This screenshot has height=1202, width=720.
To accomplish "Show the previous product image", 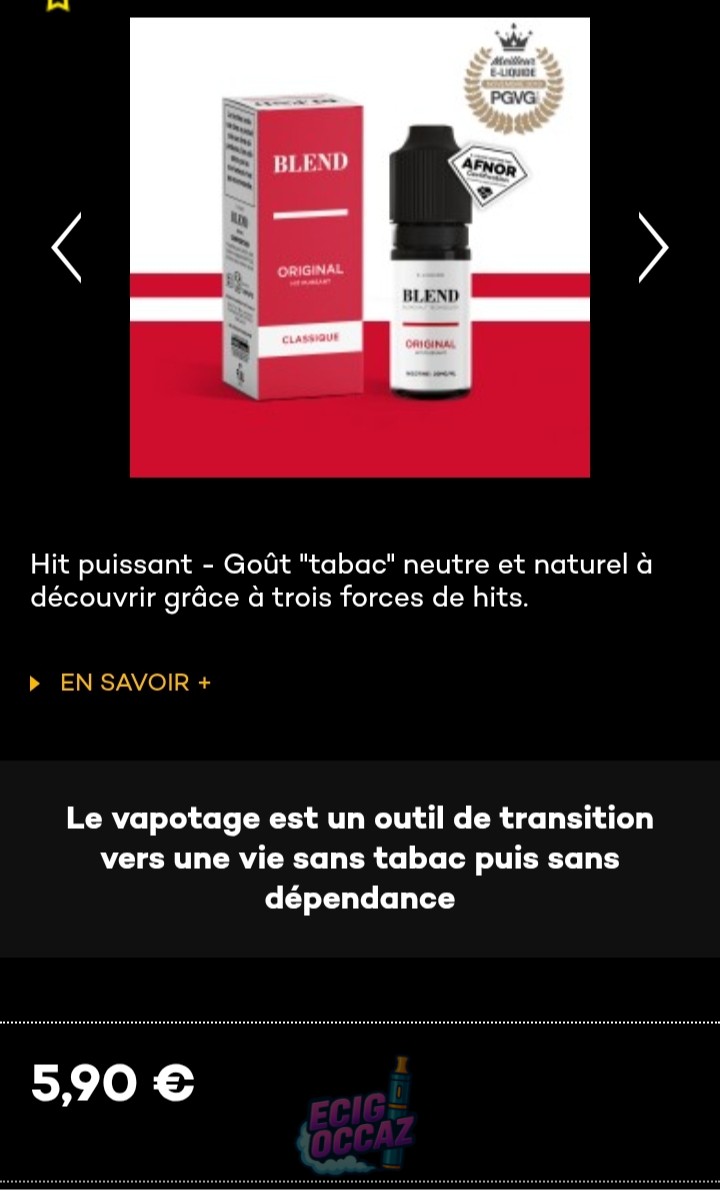I will [x=67, y=246].
